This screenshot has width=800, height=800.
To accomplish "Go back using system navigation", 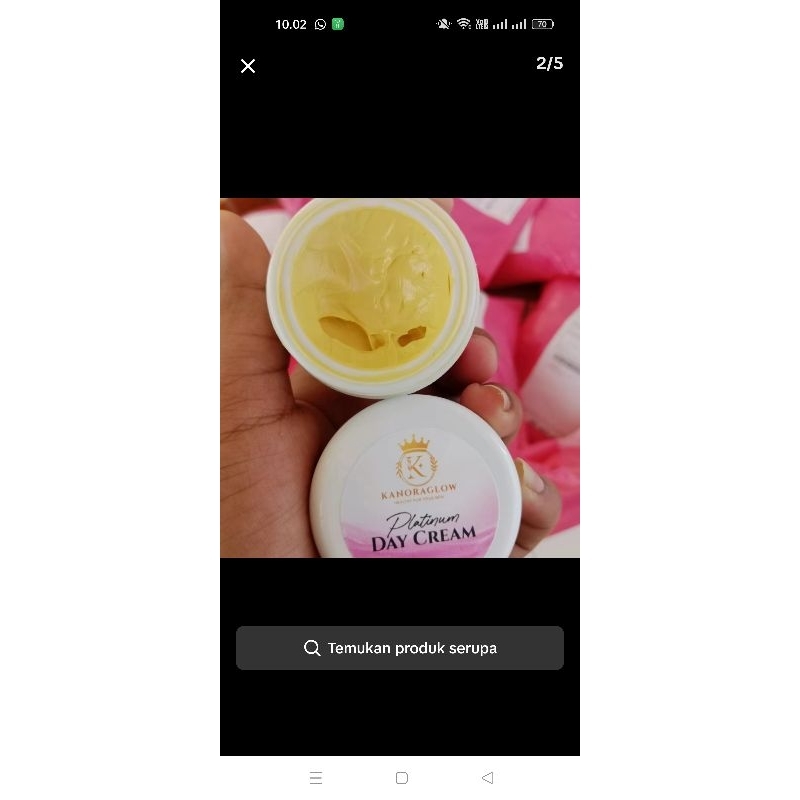I will (x=487, y=777).
